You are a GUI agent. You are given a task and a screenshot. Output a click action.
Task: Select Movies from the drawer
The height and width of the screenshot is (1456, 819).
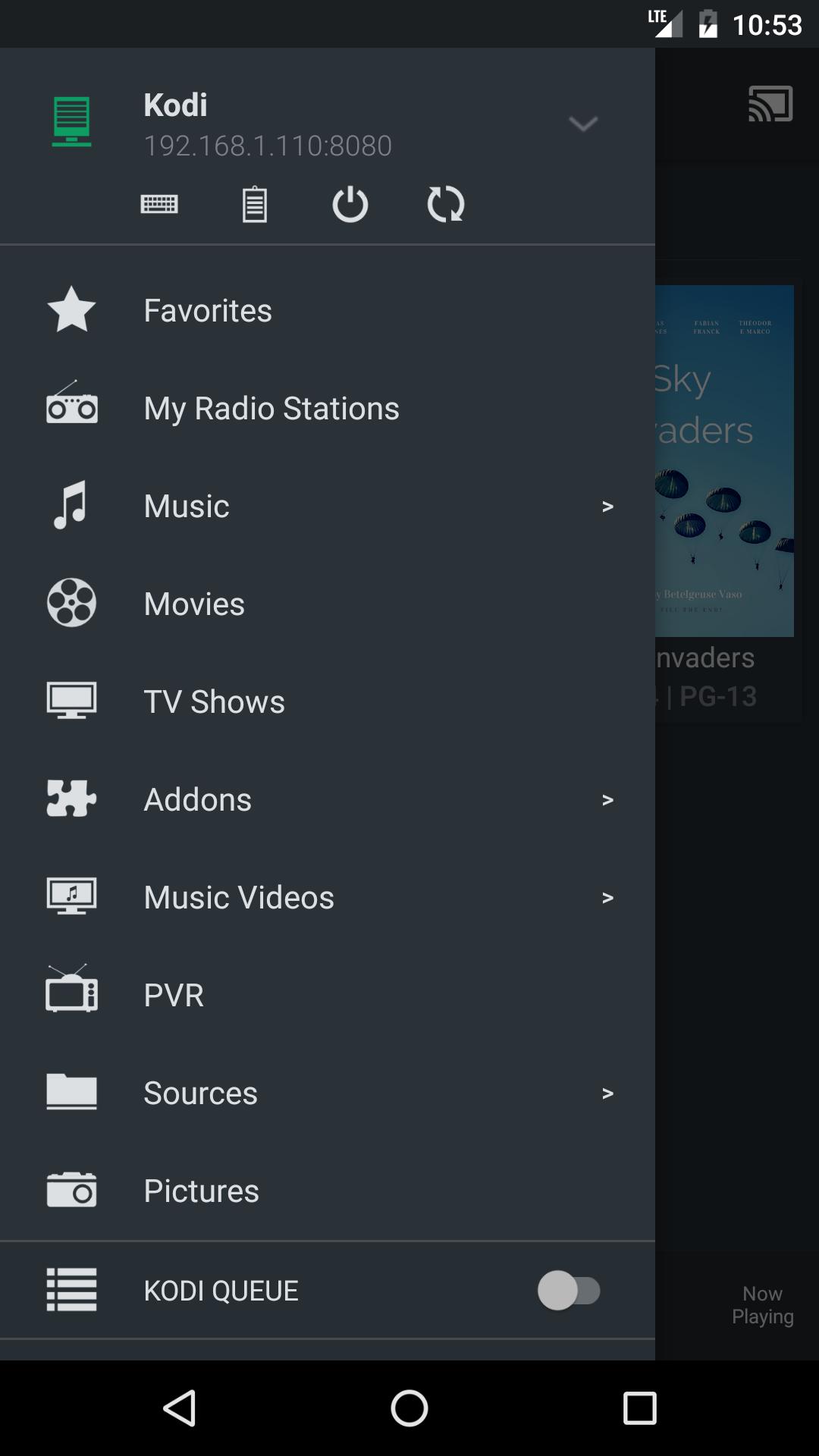click(x=328, y=604)
